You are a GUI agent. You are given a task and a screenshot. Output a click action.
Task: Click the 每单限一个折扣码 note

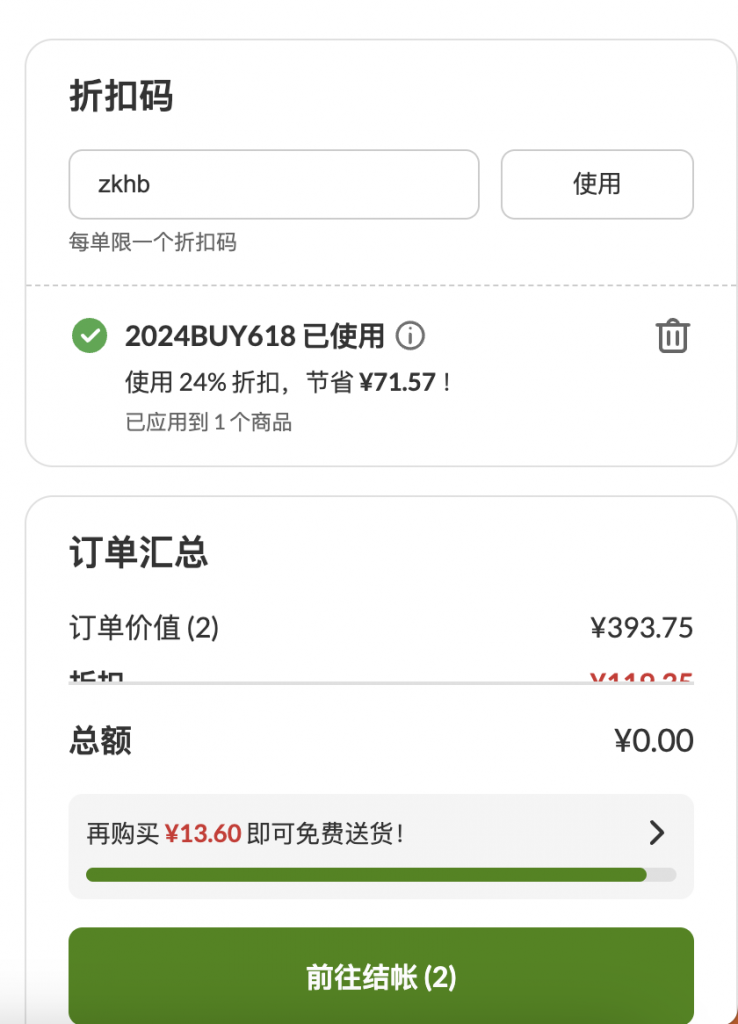152,243
